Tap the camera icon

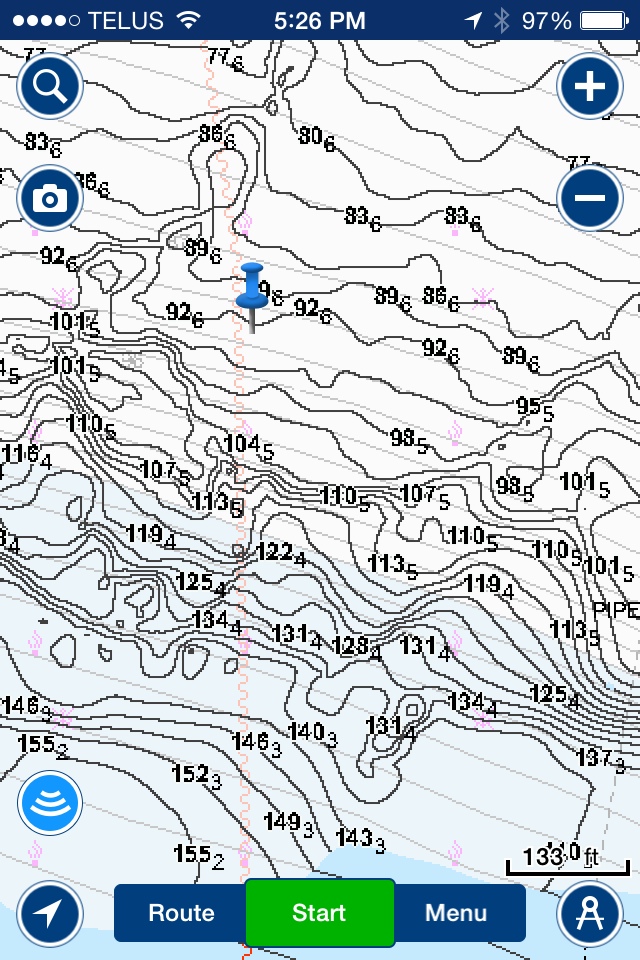[50, 199]
